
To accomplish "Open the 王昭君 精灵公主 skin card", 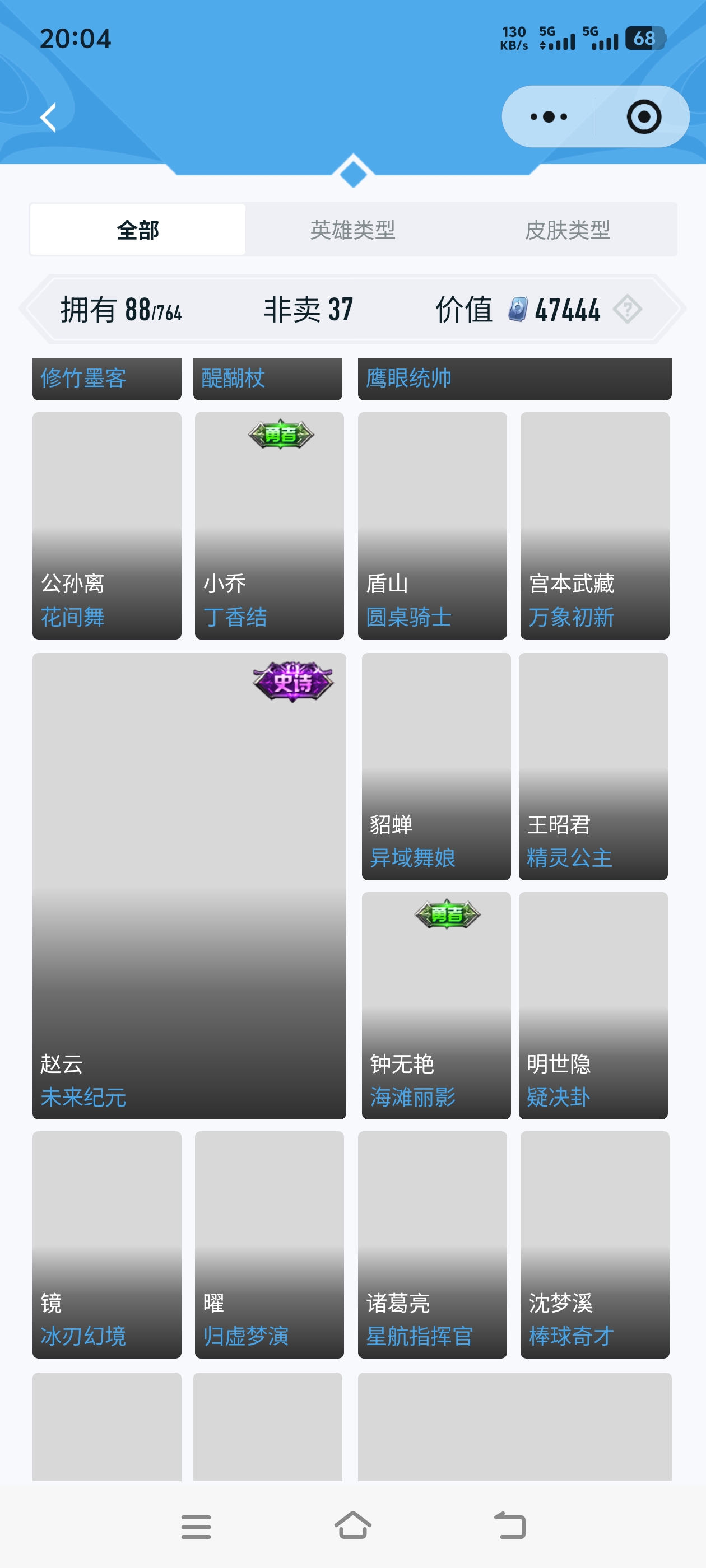I will [x=593, y=766].
